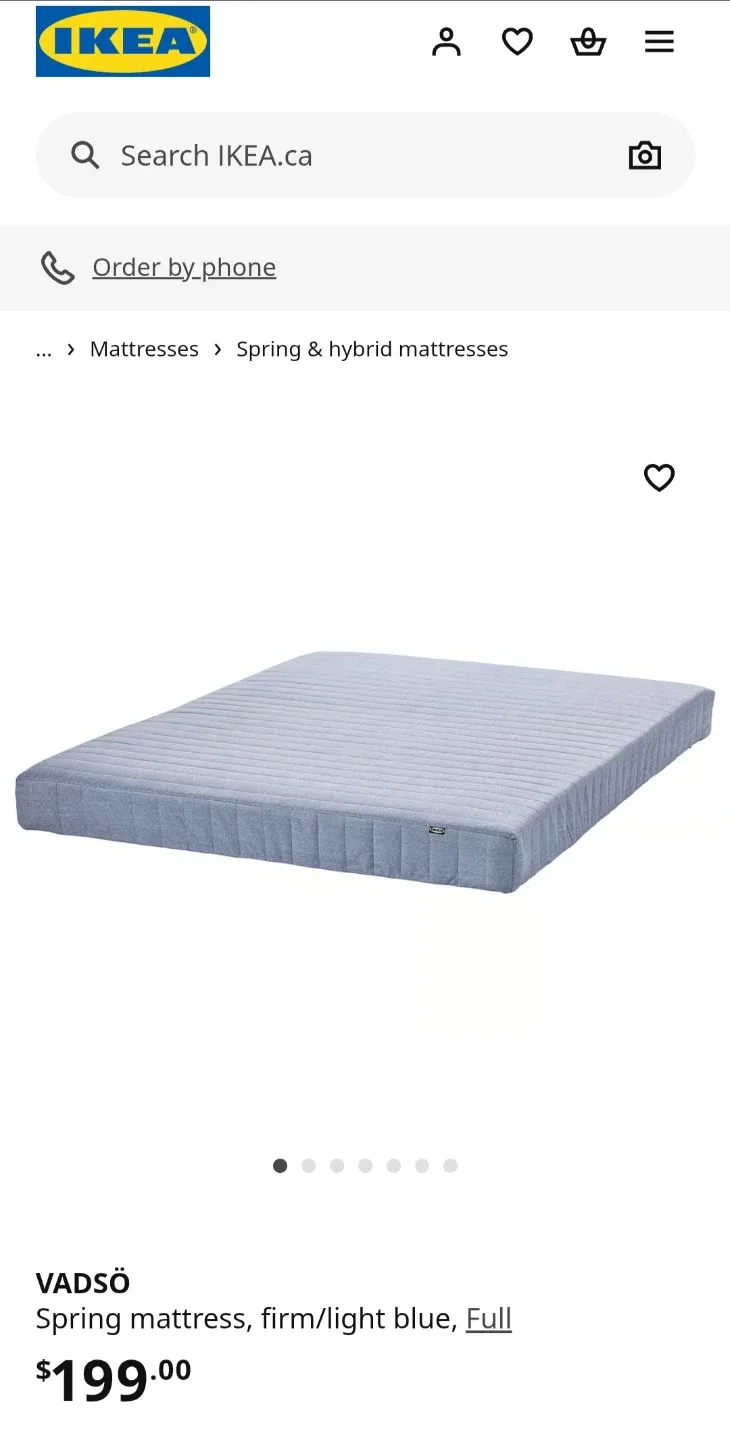The width and height of the screenshot is (730, 1440).
Task: Click the search magnifier icon
Action: pos(85,155)
